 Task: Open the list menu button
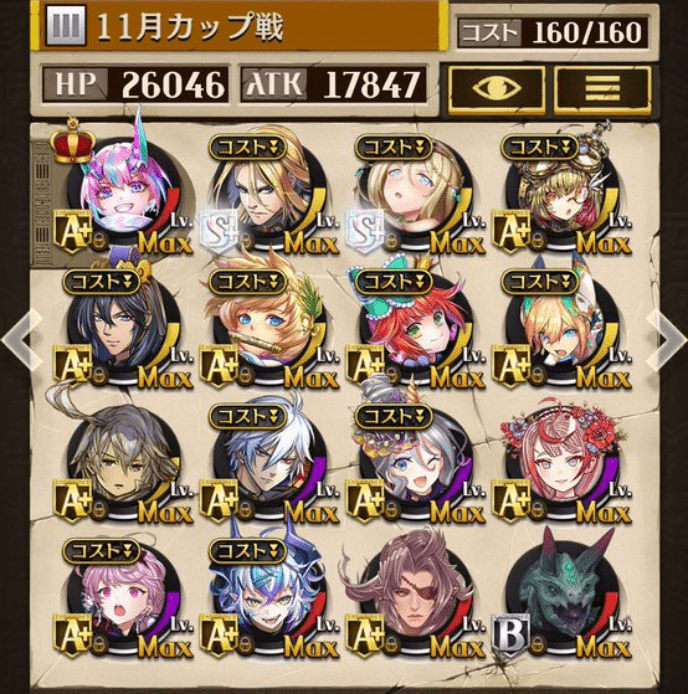603,90
